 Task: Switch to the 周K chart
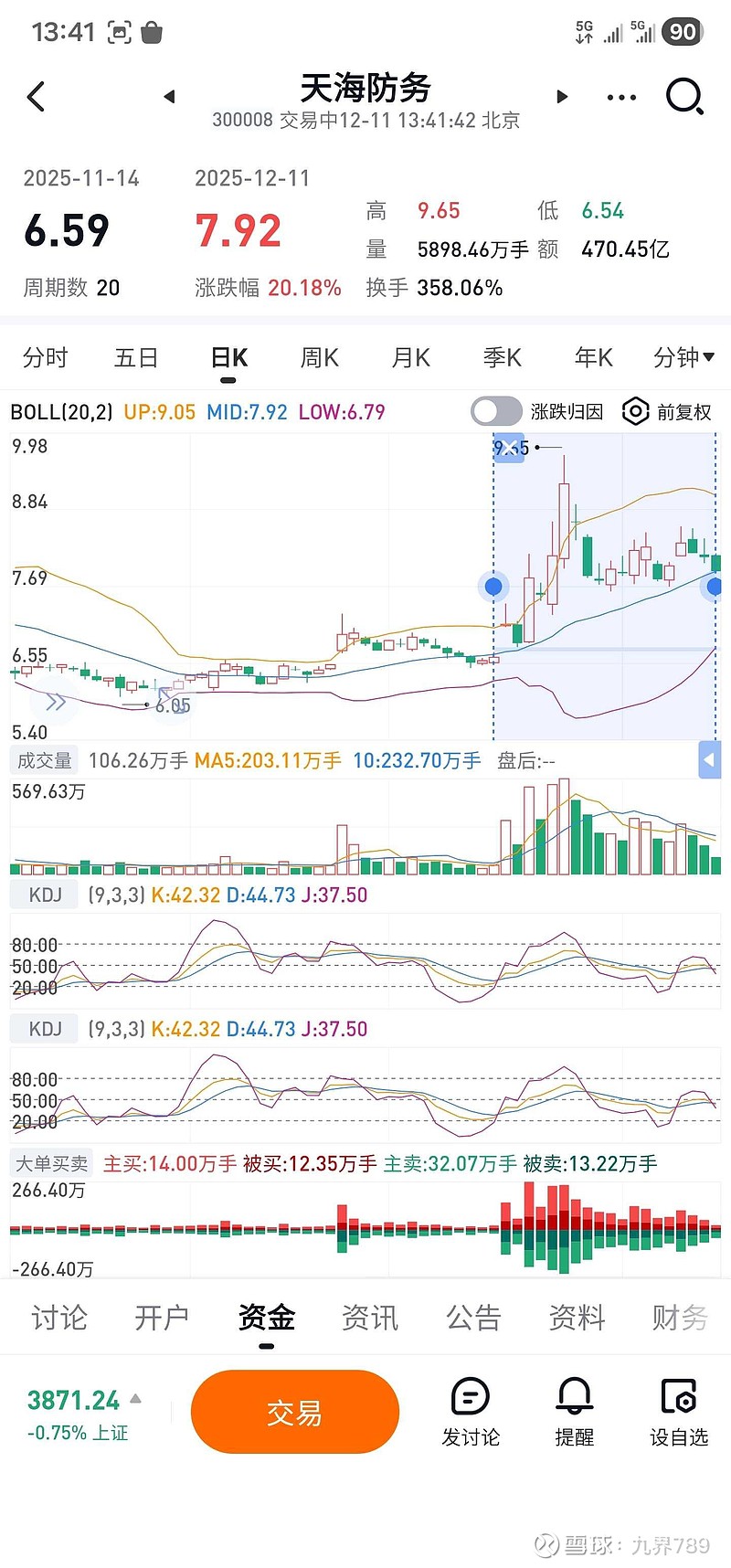tap(319, 357)
